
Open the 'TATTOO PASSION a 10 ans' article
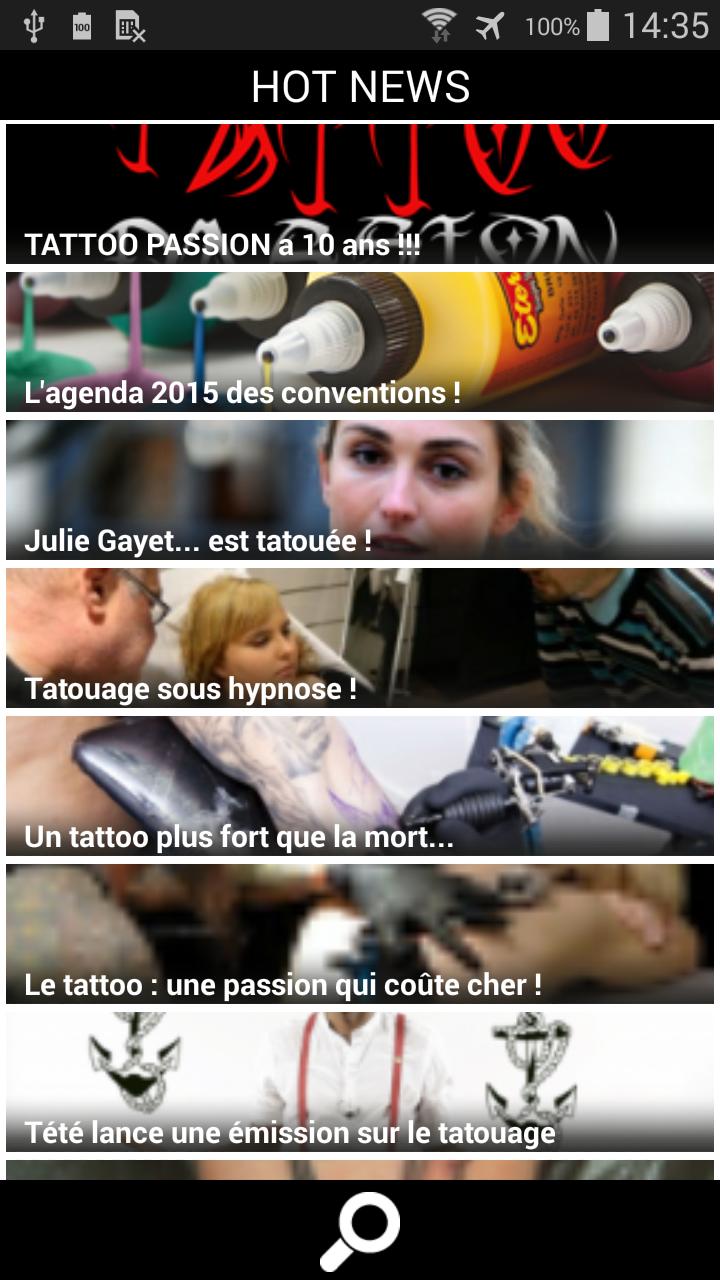[360, 194]
